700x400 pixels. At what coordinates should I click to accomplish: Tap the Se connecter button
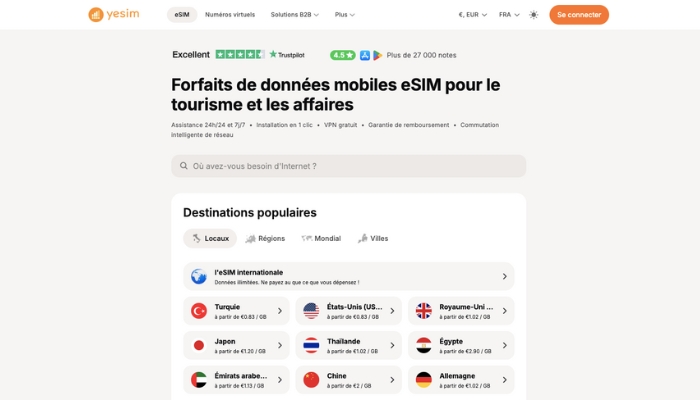578,15
